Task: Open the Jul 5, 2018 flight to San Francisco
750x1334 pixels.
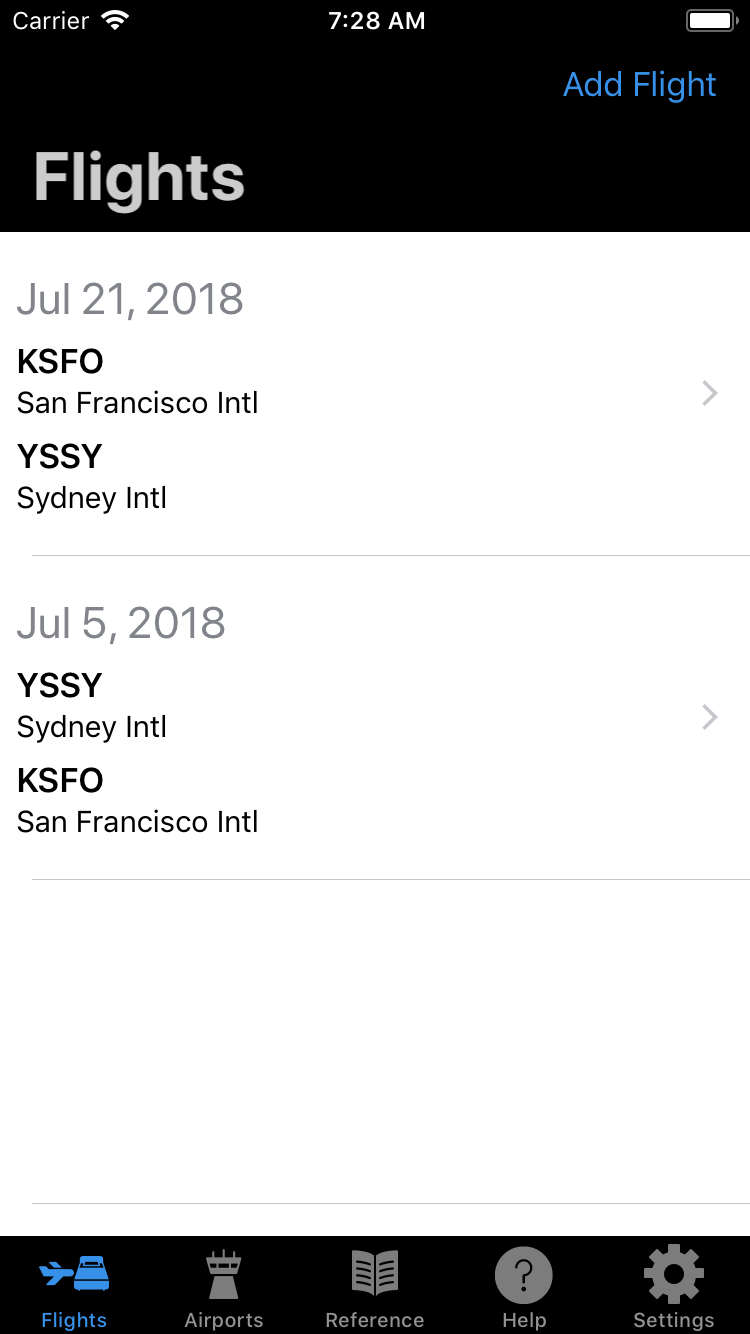Action: [x=375, y=718]
